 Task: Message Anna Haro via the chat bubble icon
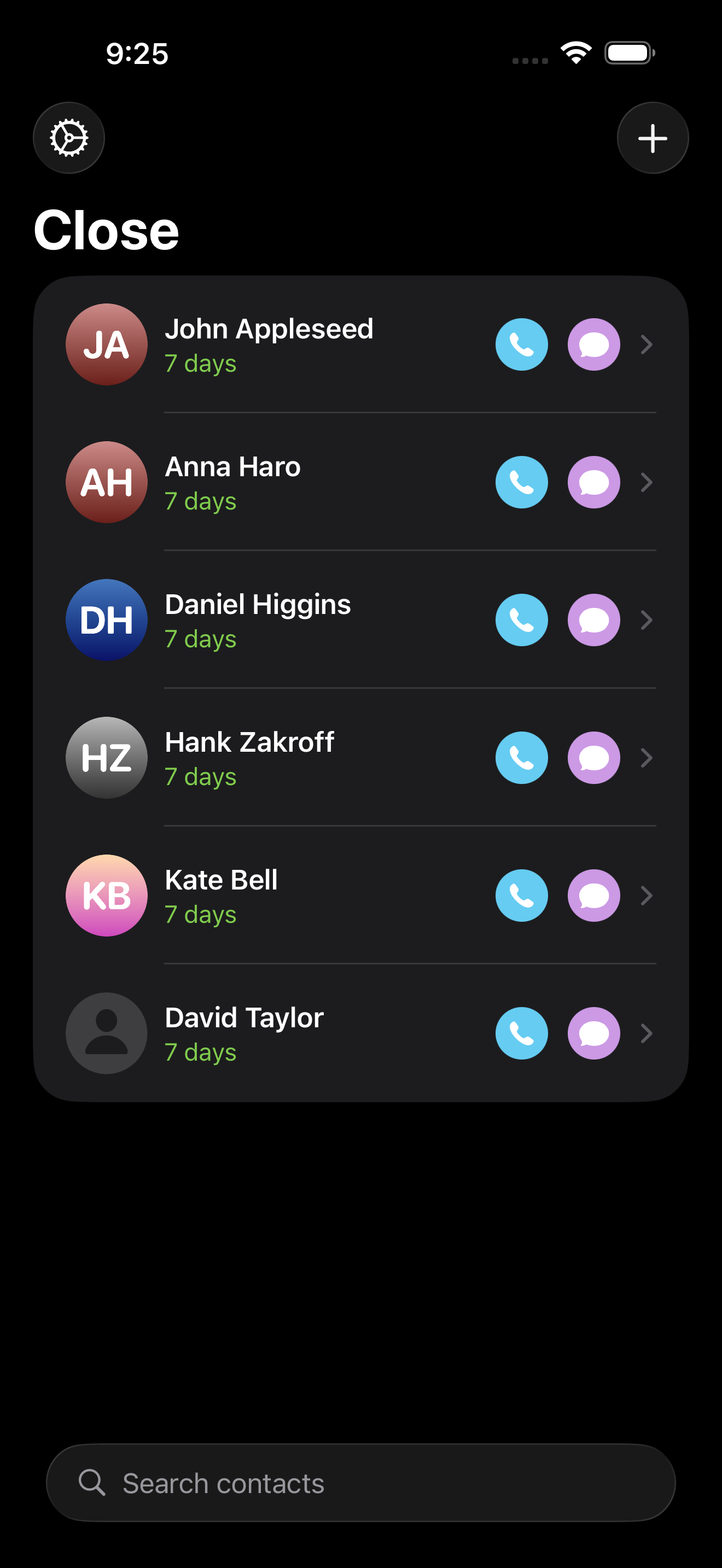click(593, 482)
